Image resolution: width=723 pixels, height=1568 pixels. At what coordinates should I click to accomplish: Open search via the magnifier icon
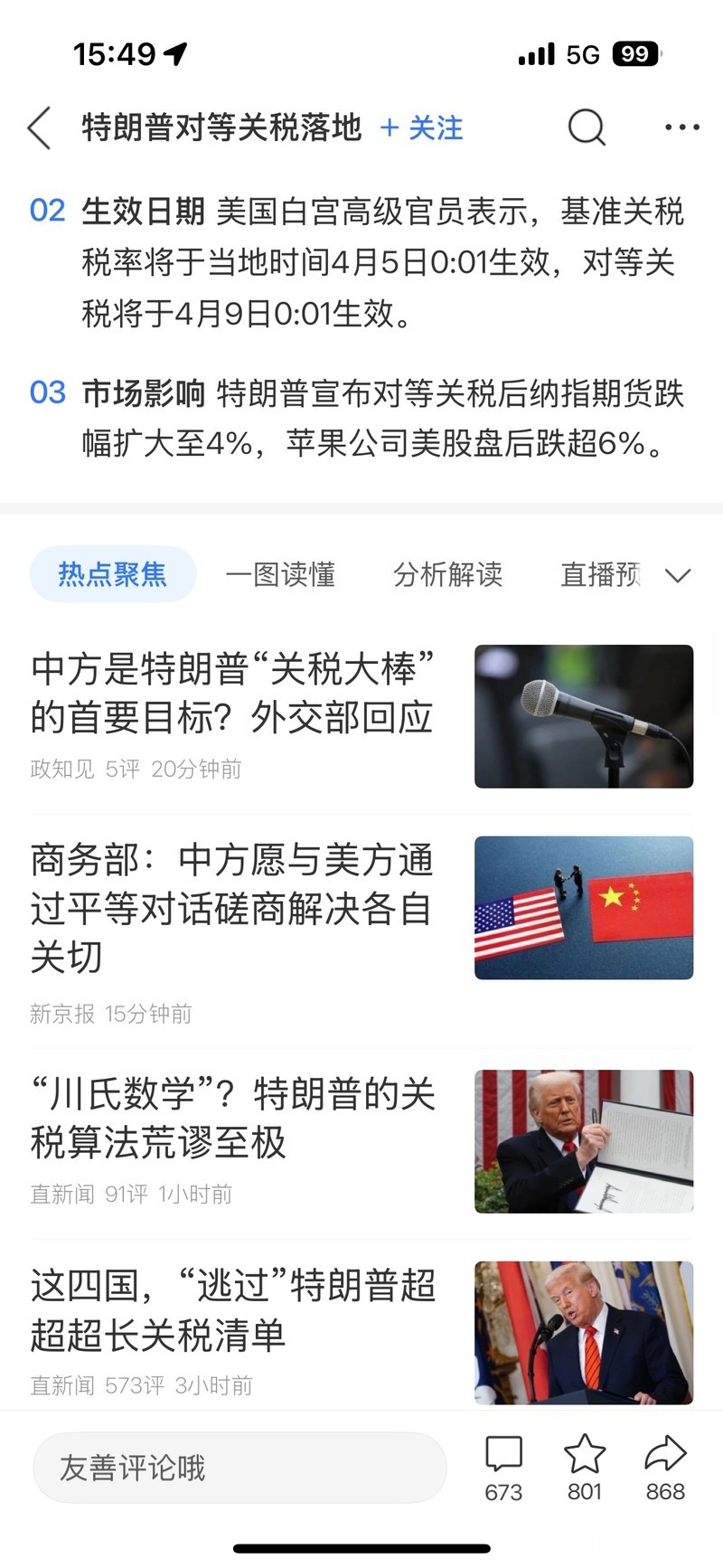pyautogui.click(x=587, y=128)
